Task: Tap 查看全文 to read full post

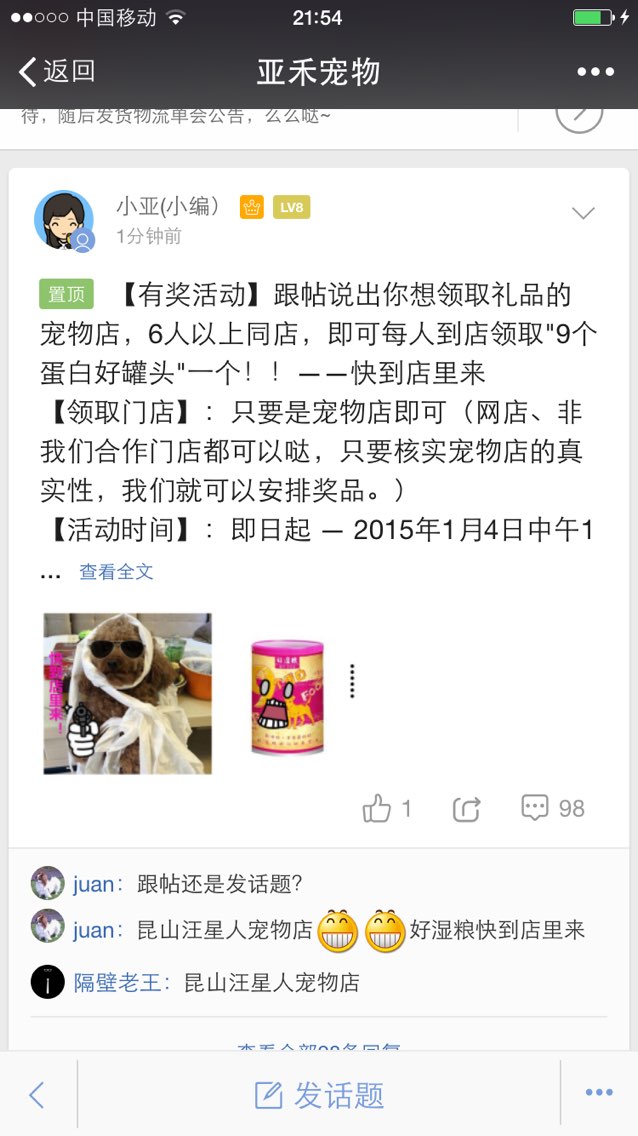Action: pyautogui.click(x=116, y=572)
